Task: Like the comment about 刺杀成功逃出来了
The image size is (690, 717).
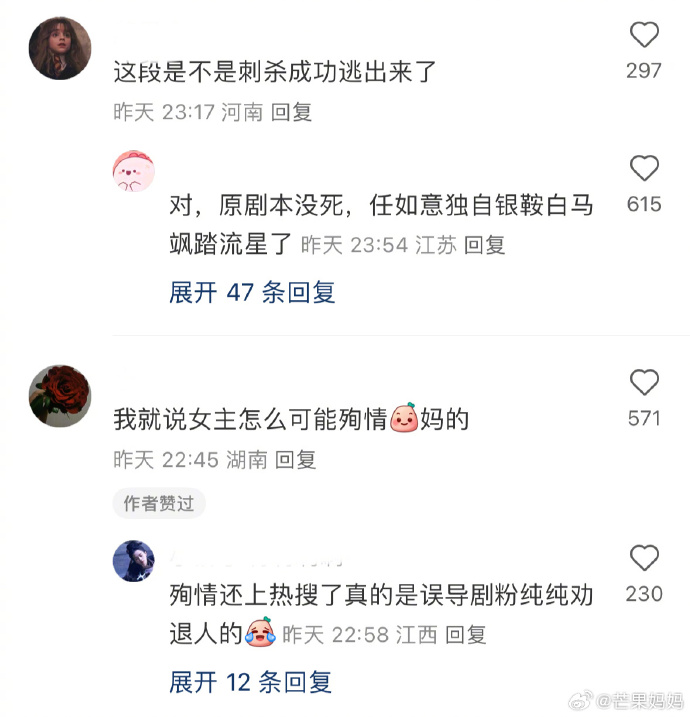Action: click(x=644, y=37)
